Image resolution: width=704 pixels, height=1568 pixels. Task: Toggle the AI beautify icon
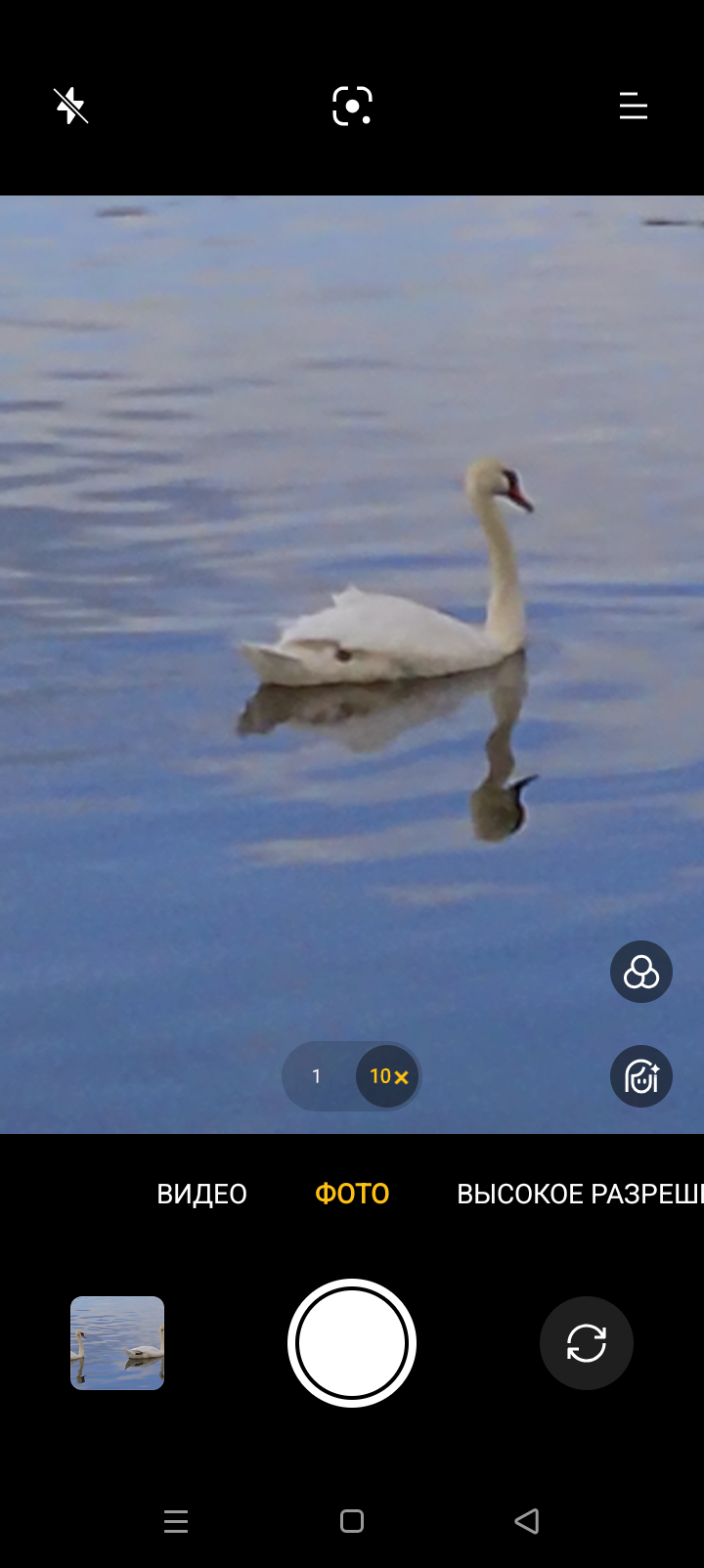coord(641,1076)
